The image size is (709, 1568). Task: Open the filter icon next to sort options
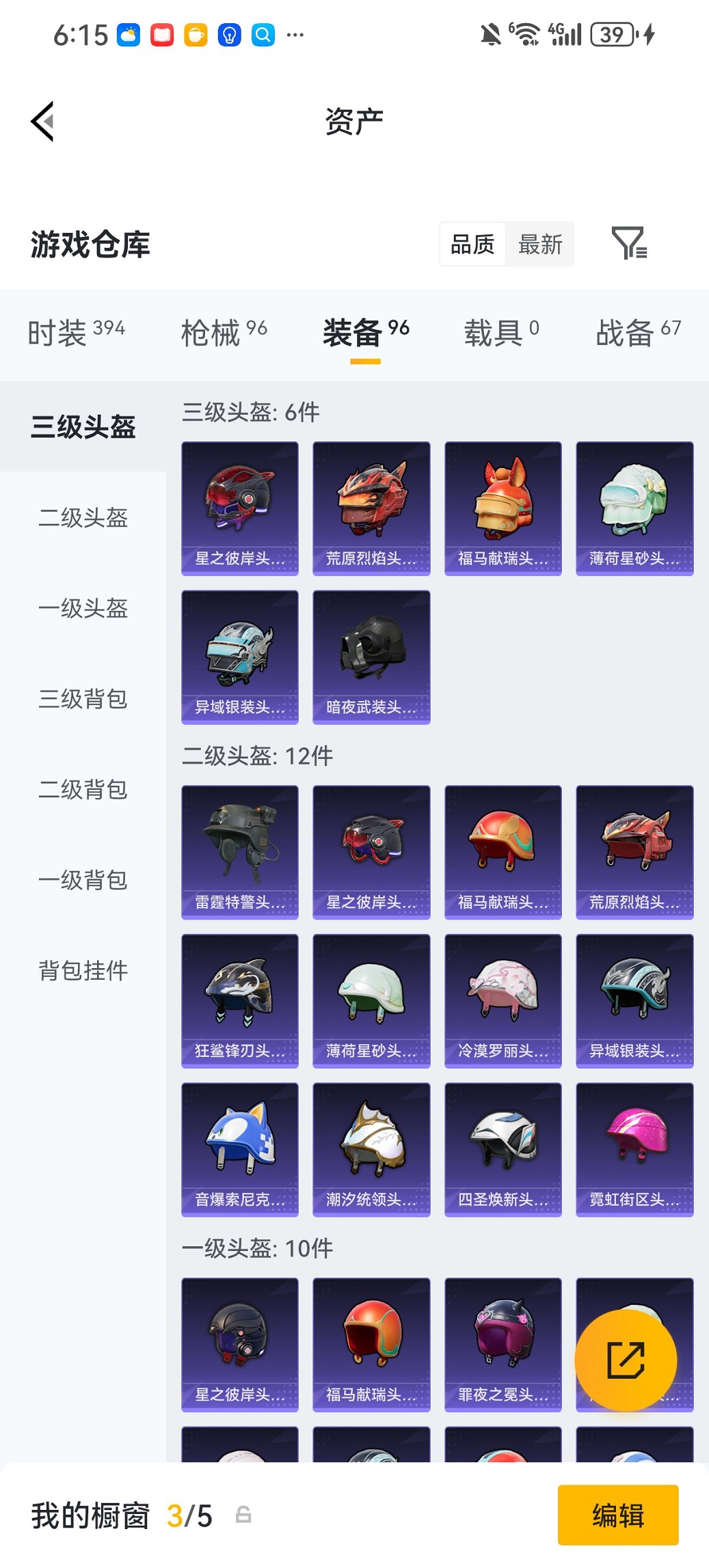click(631, 244)
